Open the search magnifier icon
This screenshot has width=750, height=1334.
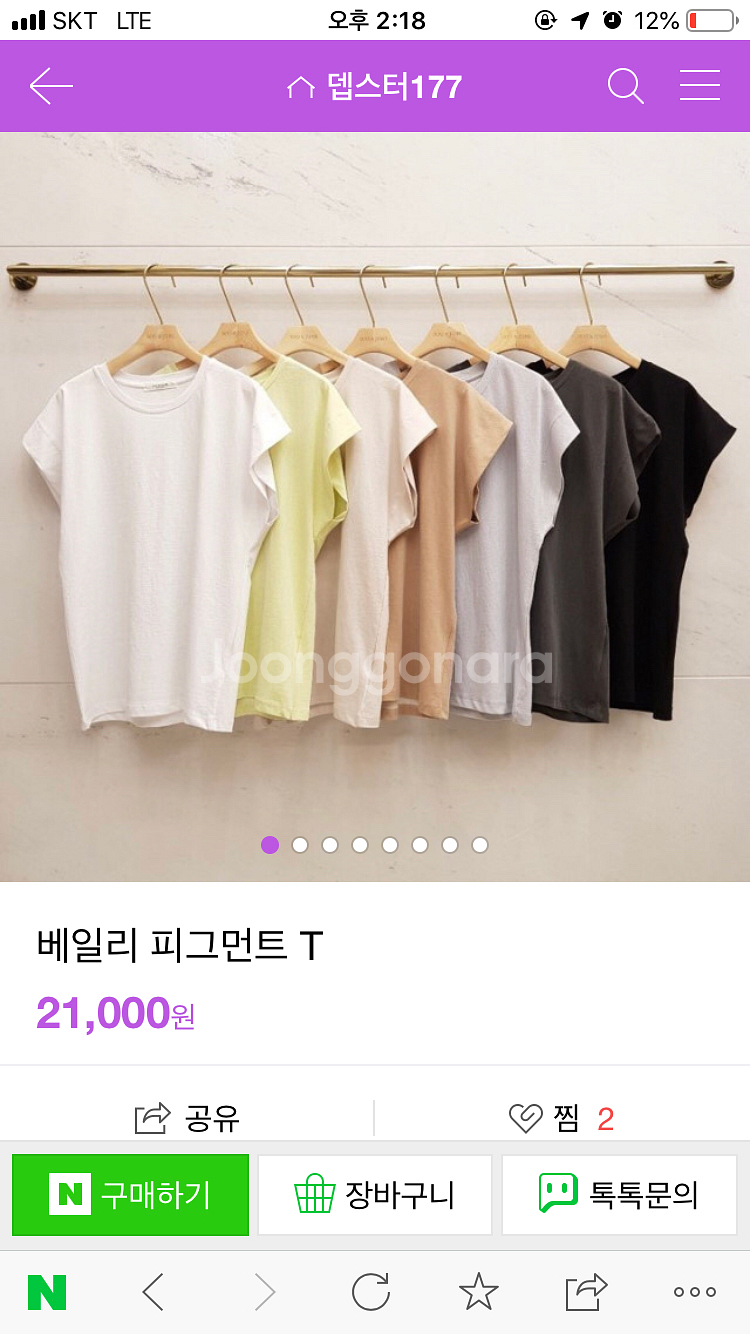(626, 87)
